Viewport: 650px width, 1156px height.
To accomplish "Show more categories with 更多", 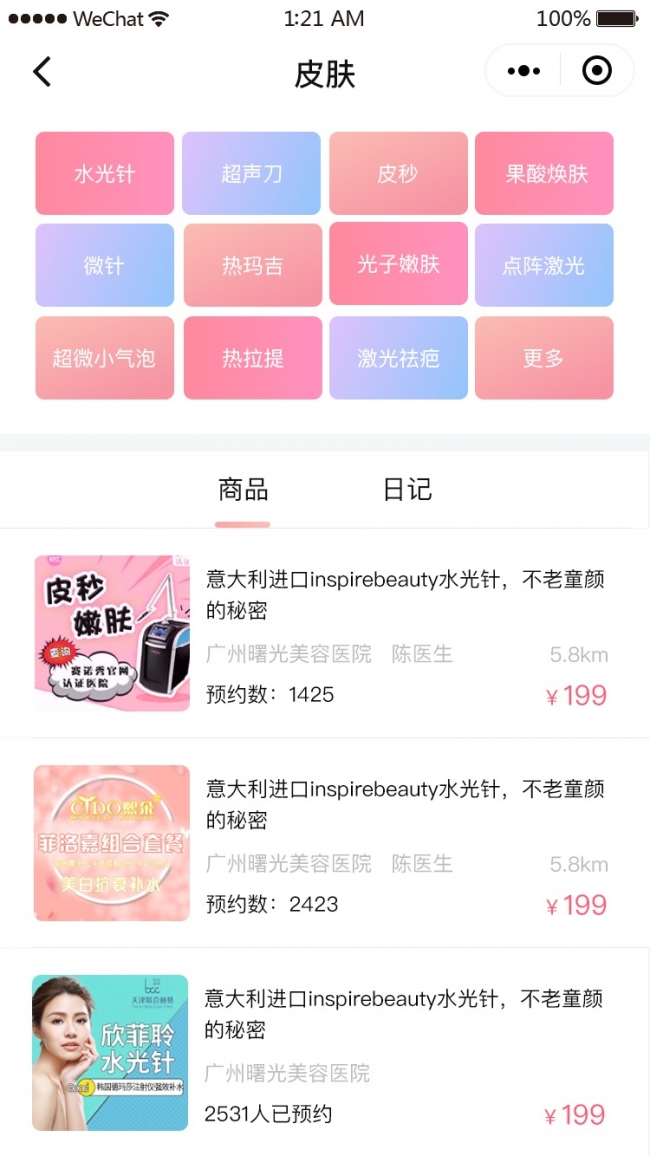I will pos(545,358).
